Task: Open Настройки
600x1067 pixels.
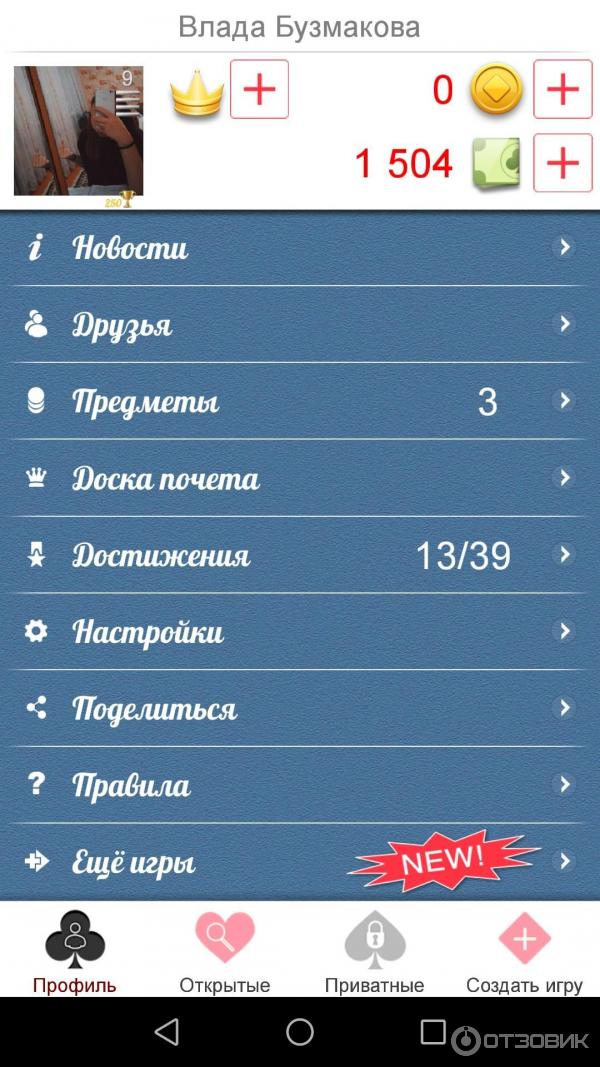Action: (x=300, y=632)
